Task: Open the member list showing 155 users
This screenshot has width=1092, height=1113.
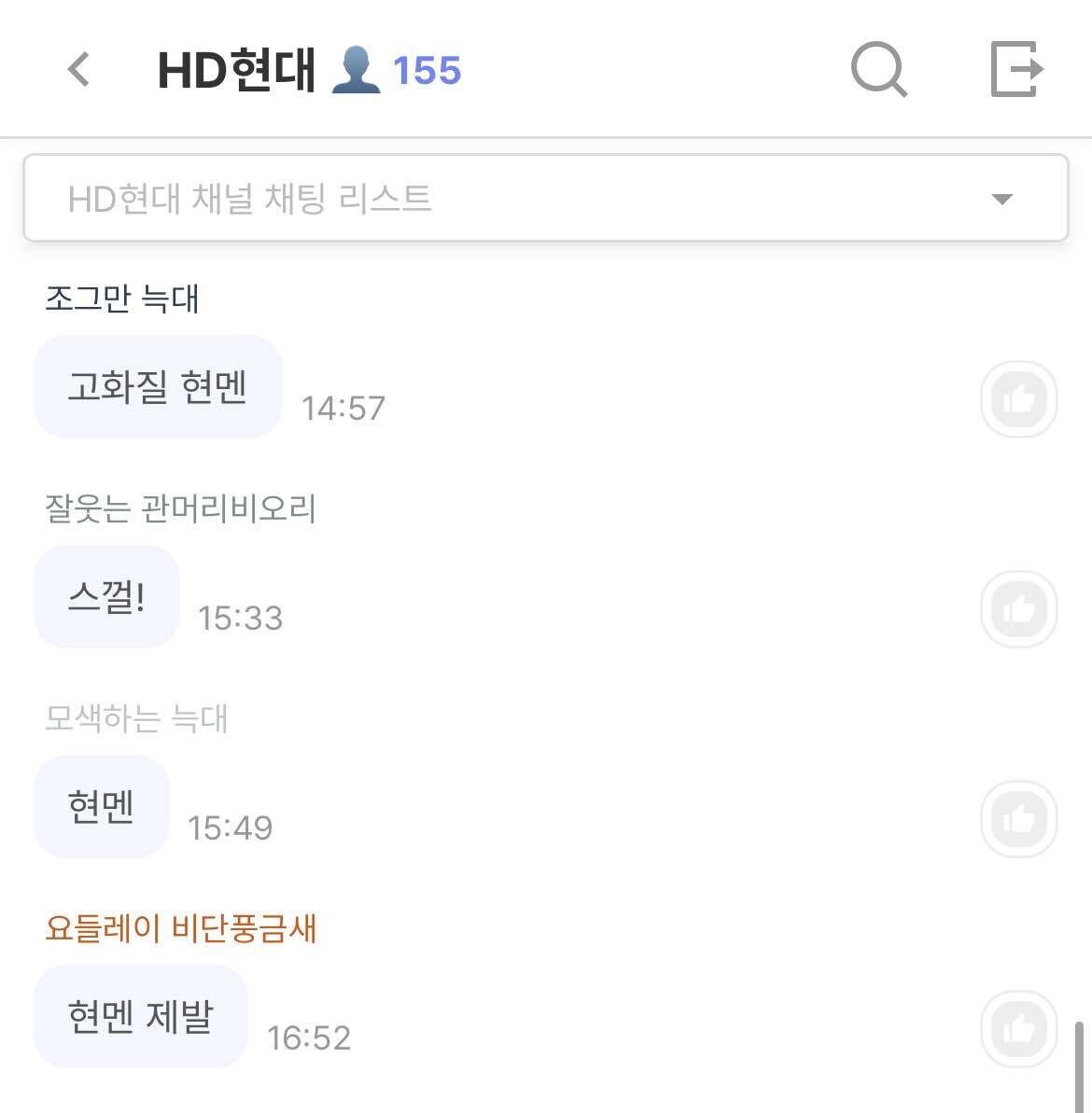Action: [427, 70]
